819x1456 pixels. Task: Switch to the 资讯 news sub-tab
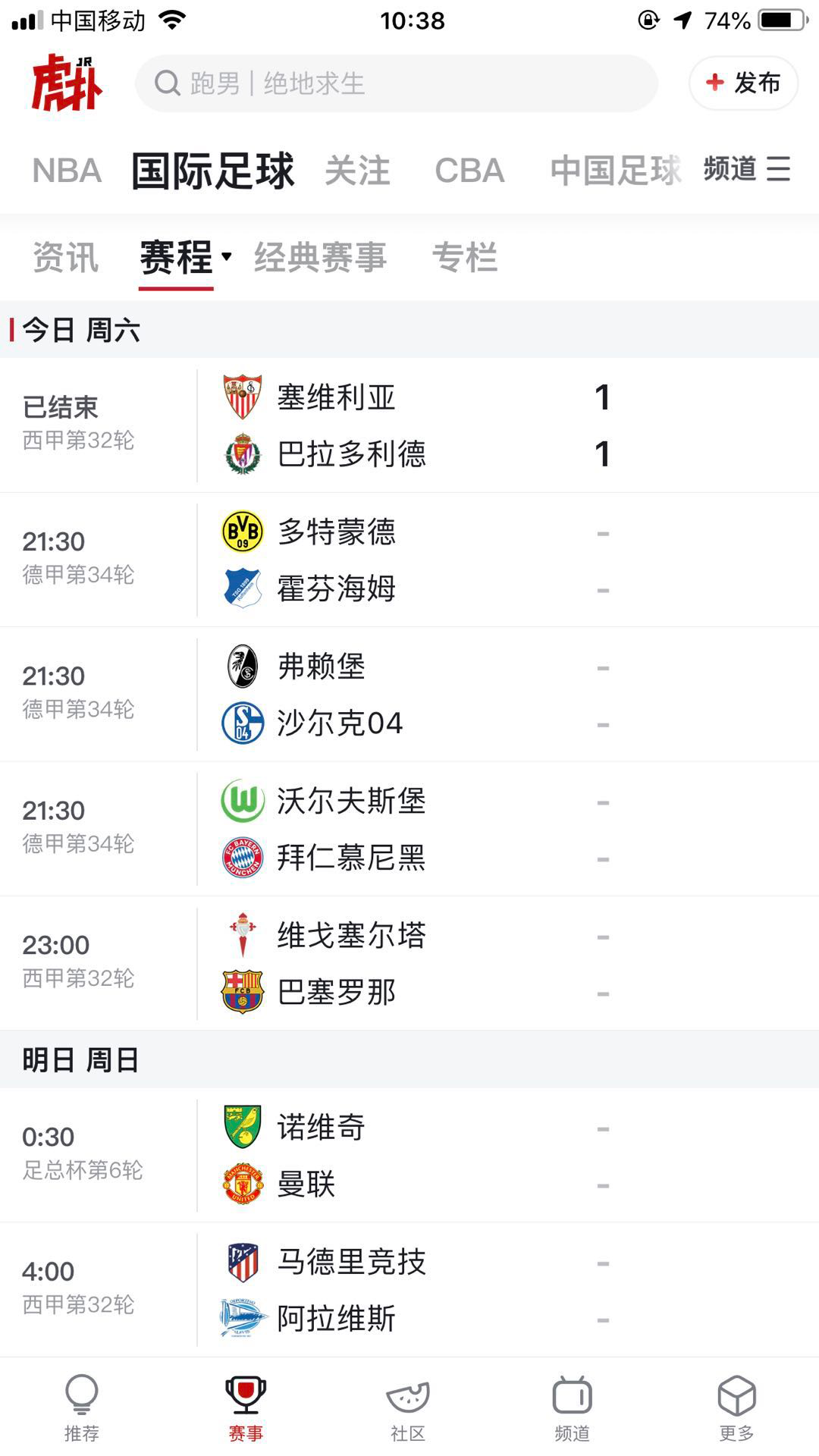pyautogui.click(x=66, y=257)
